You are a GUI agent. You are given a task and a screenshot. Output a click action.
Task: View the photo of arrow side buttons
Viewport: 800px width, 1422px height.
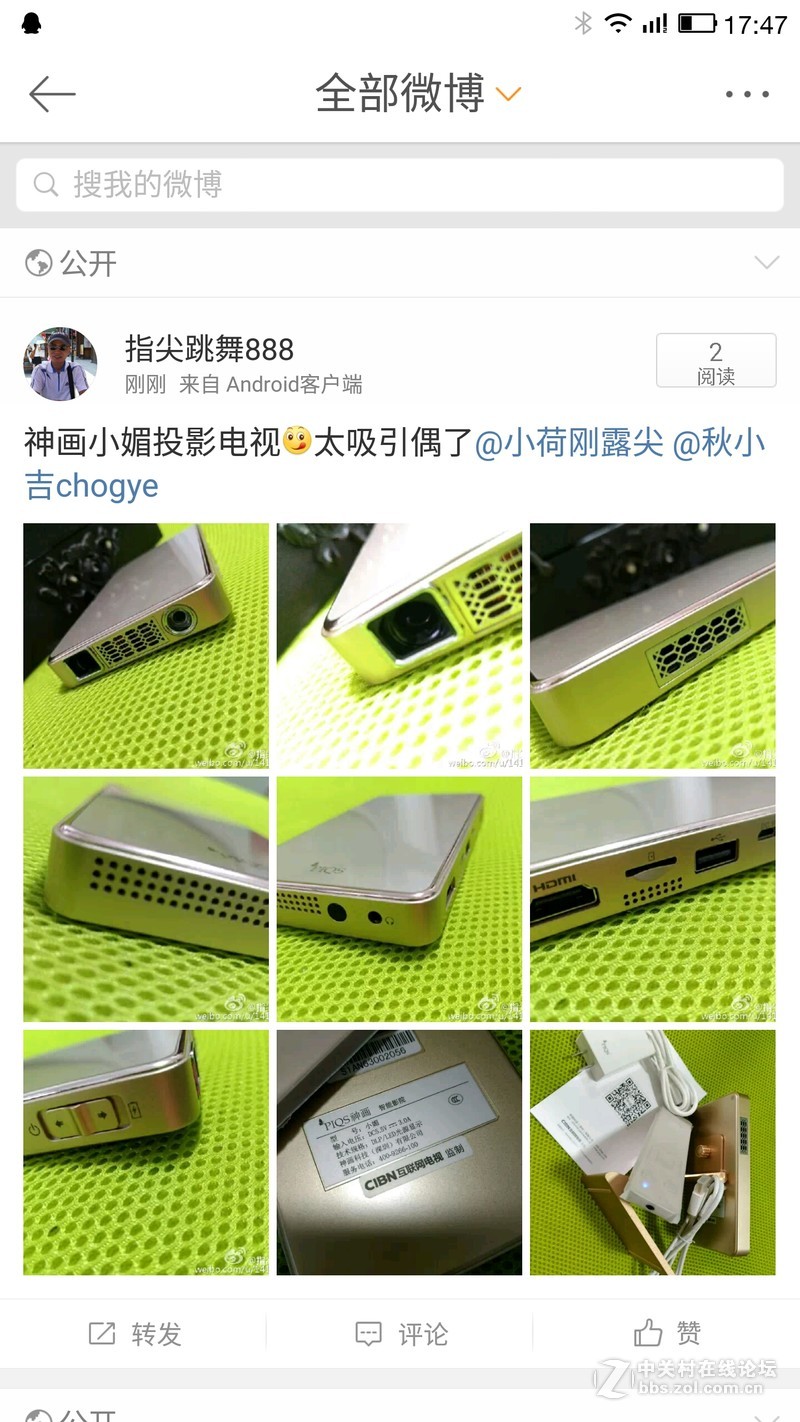coord(146,1152)
